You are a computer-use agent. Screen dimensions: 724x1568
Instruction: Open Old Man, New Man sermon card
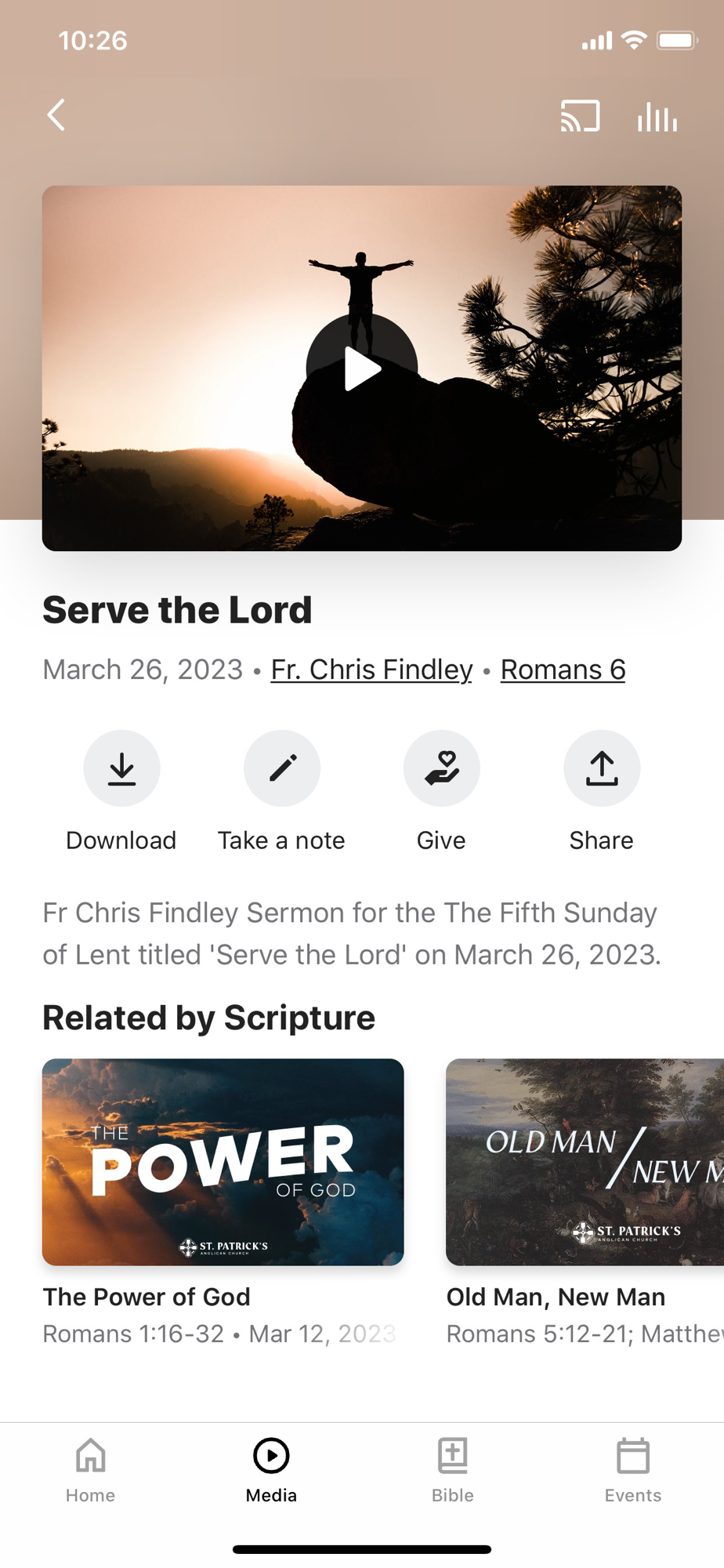pyautogui.click(x=584, y=1162)
